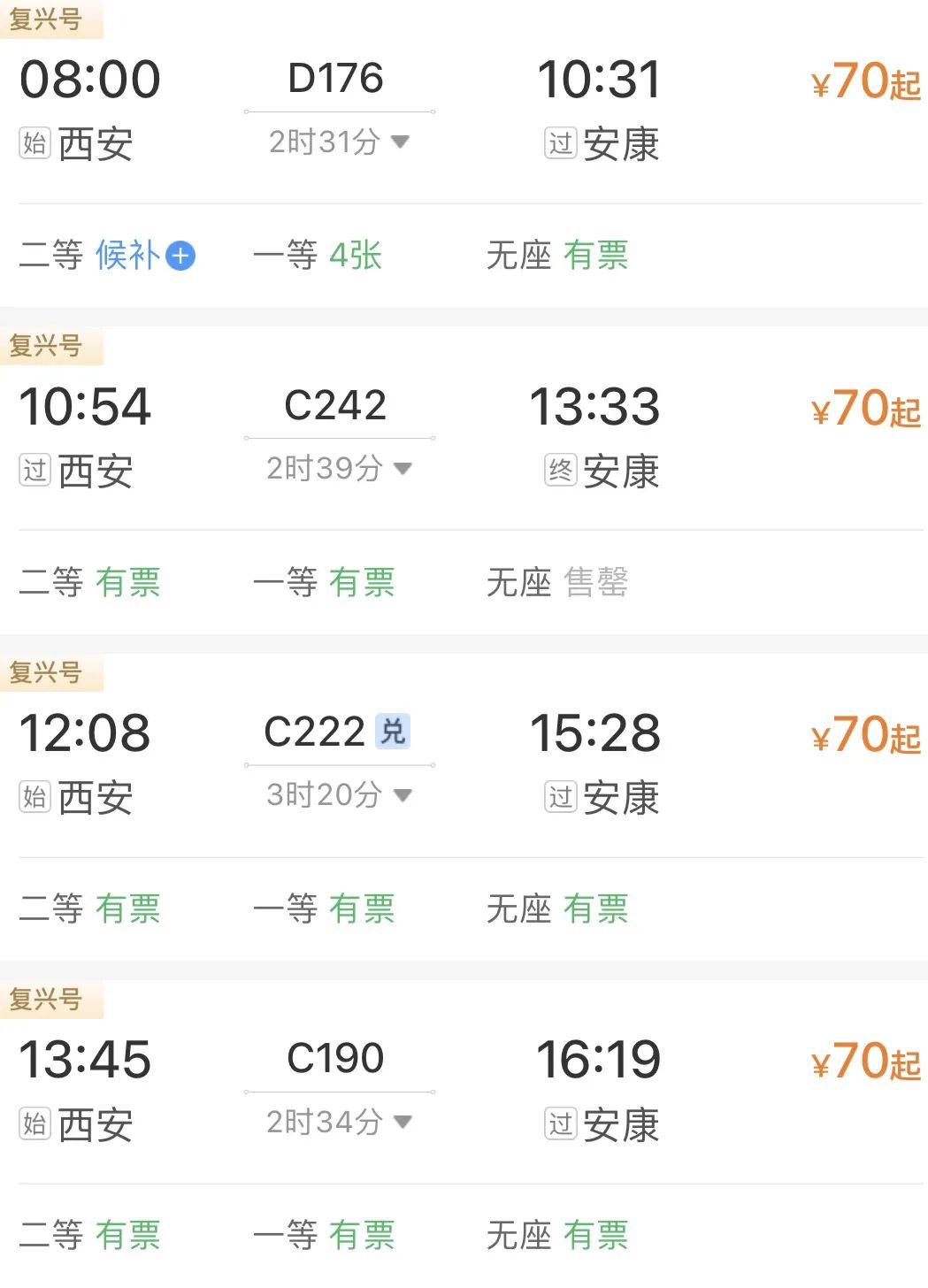Open train D176 departing at 08:00
Viewport: 928px width, 1288px height.
(335, 79)
